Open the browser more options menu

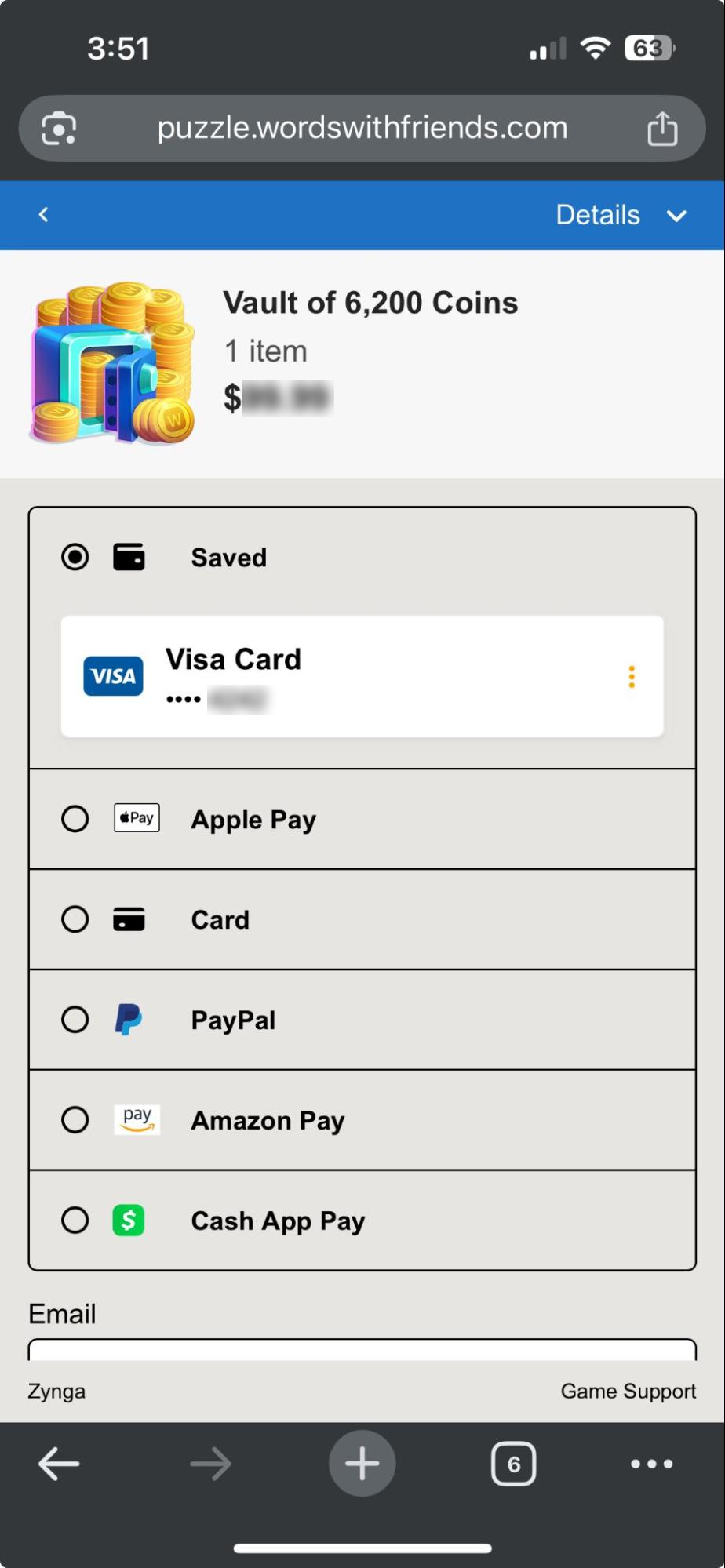point(651,1464)
